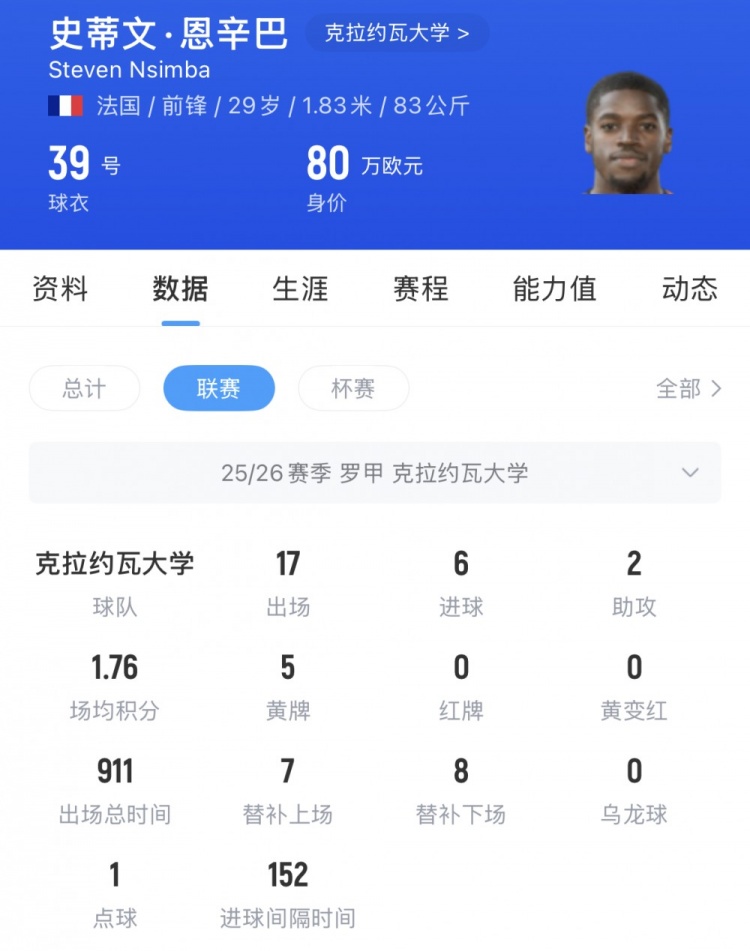Filter stats by 杯赛
This screenshot has width=750, height=951.
[353, 388]
